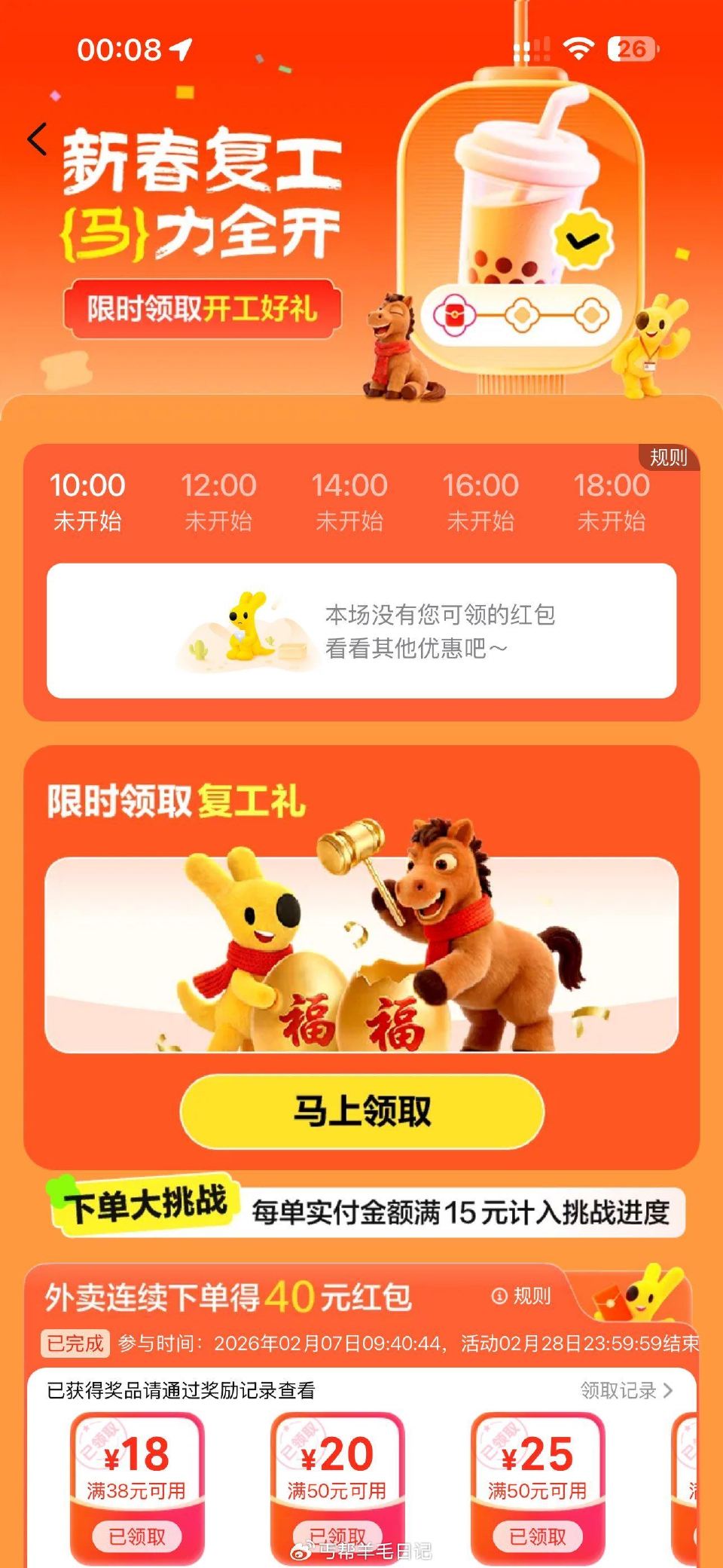Open 领取记录

[626, 1390]
